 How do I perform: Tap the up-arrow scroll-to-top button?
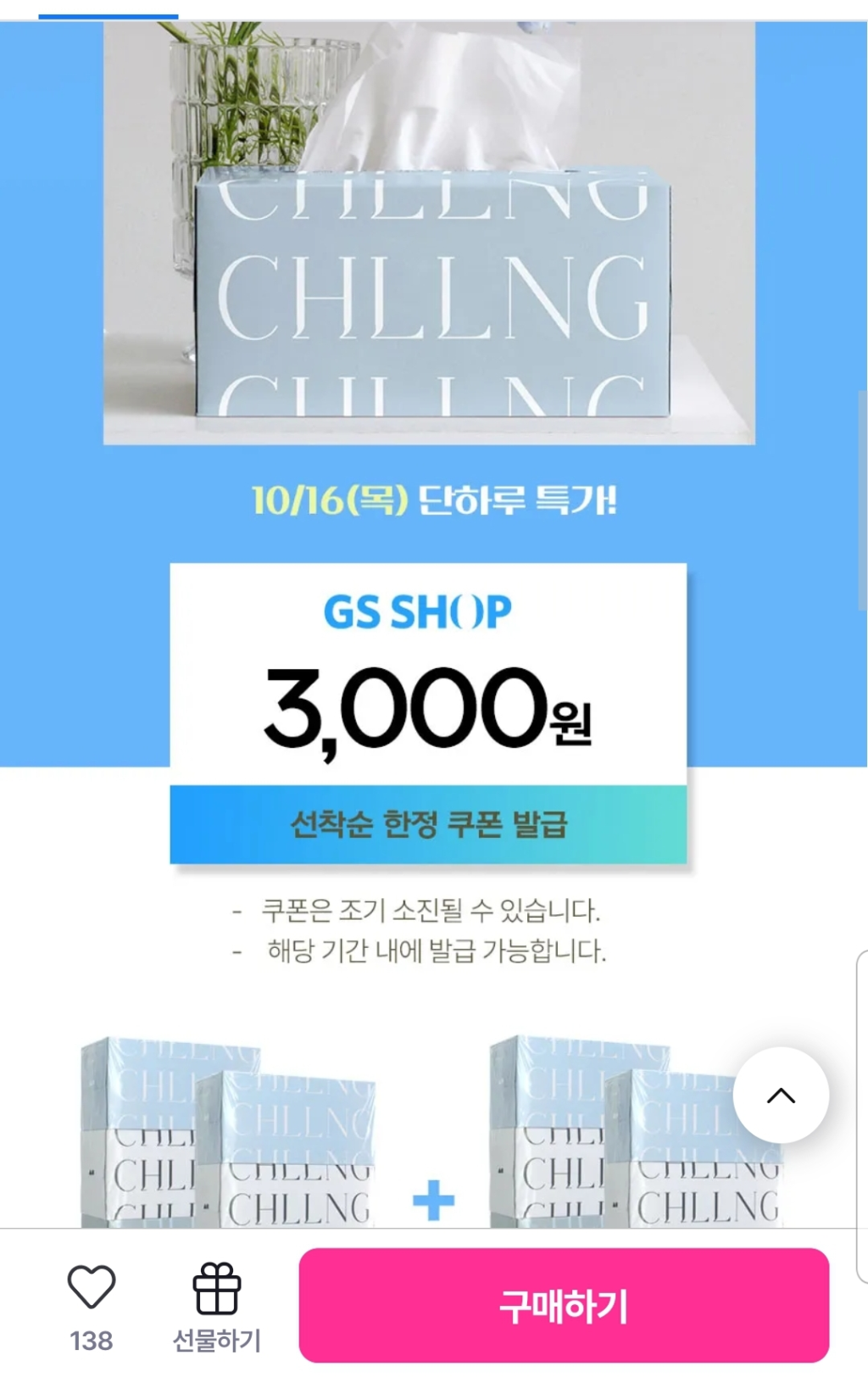click(x=781, y=1095)
